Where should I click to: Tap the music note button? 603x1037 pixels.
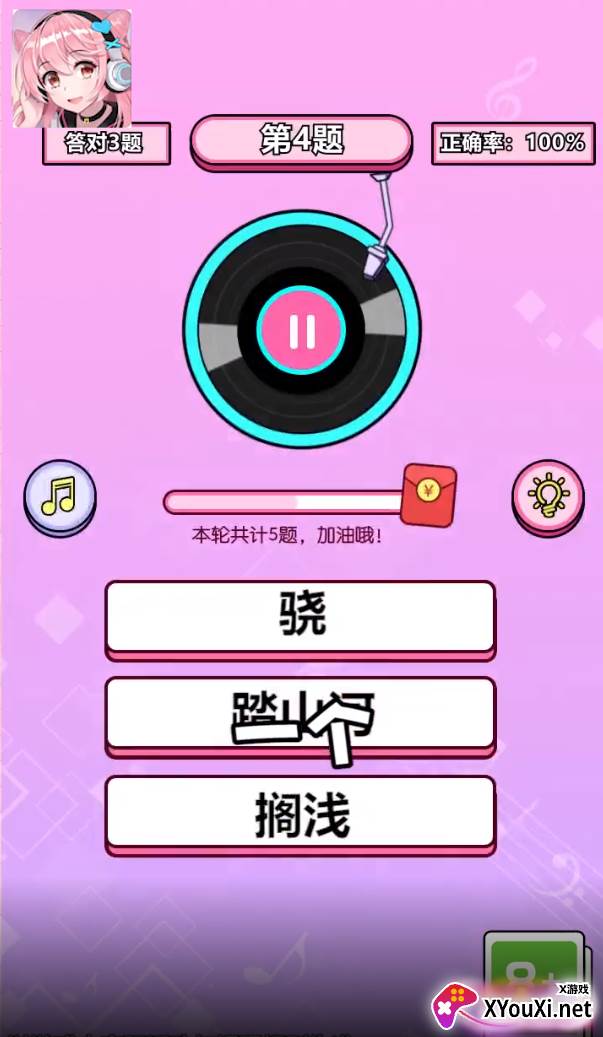60,497
